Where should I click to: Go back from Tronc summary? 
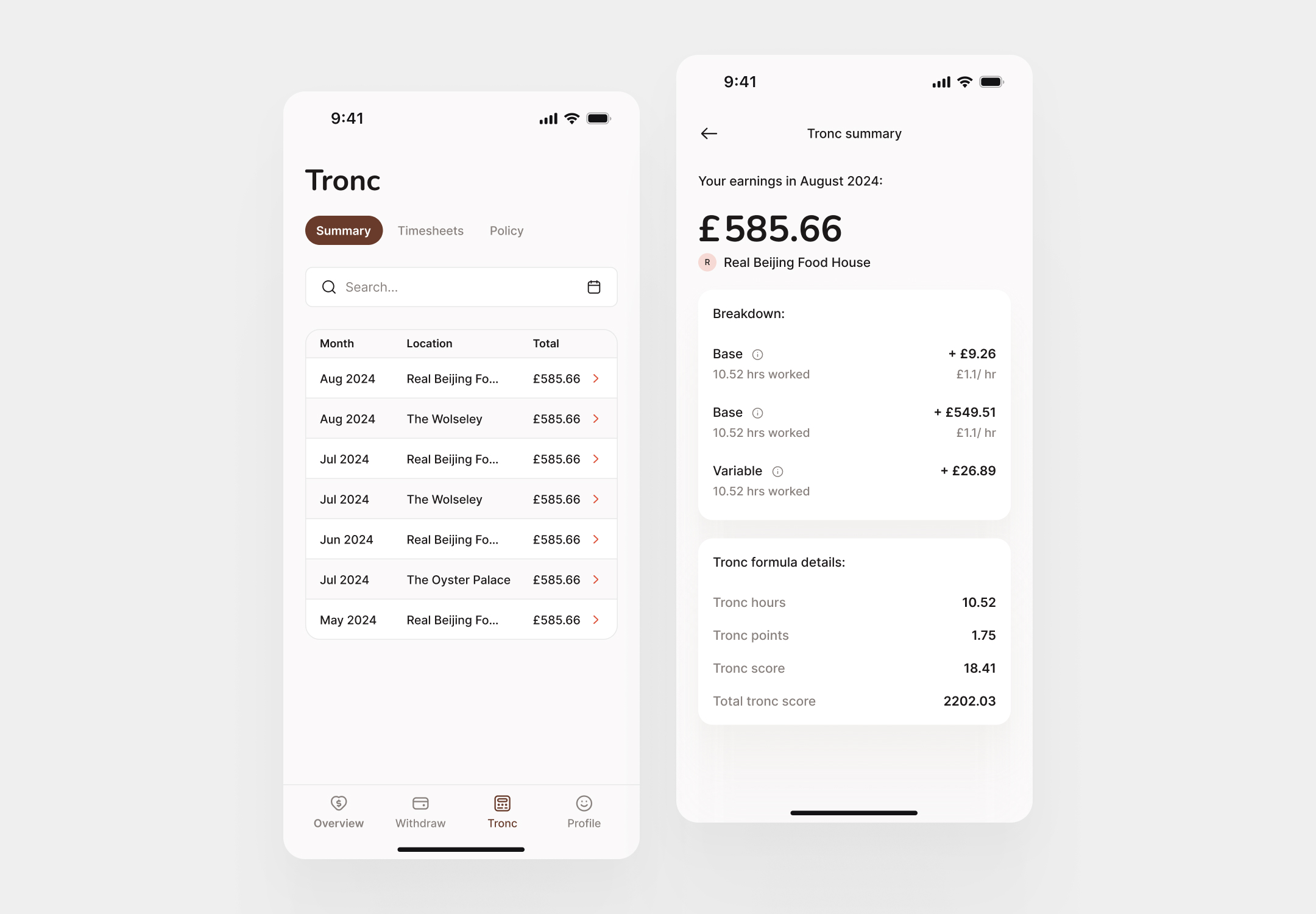[x=709, y=133]
